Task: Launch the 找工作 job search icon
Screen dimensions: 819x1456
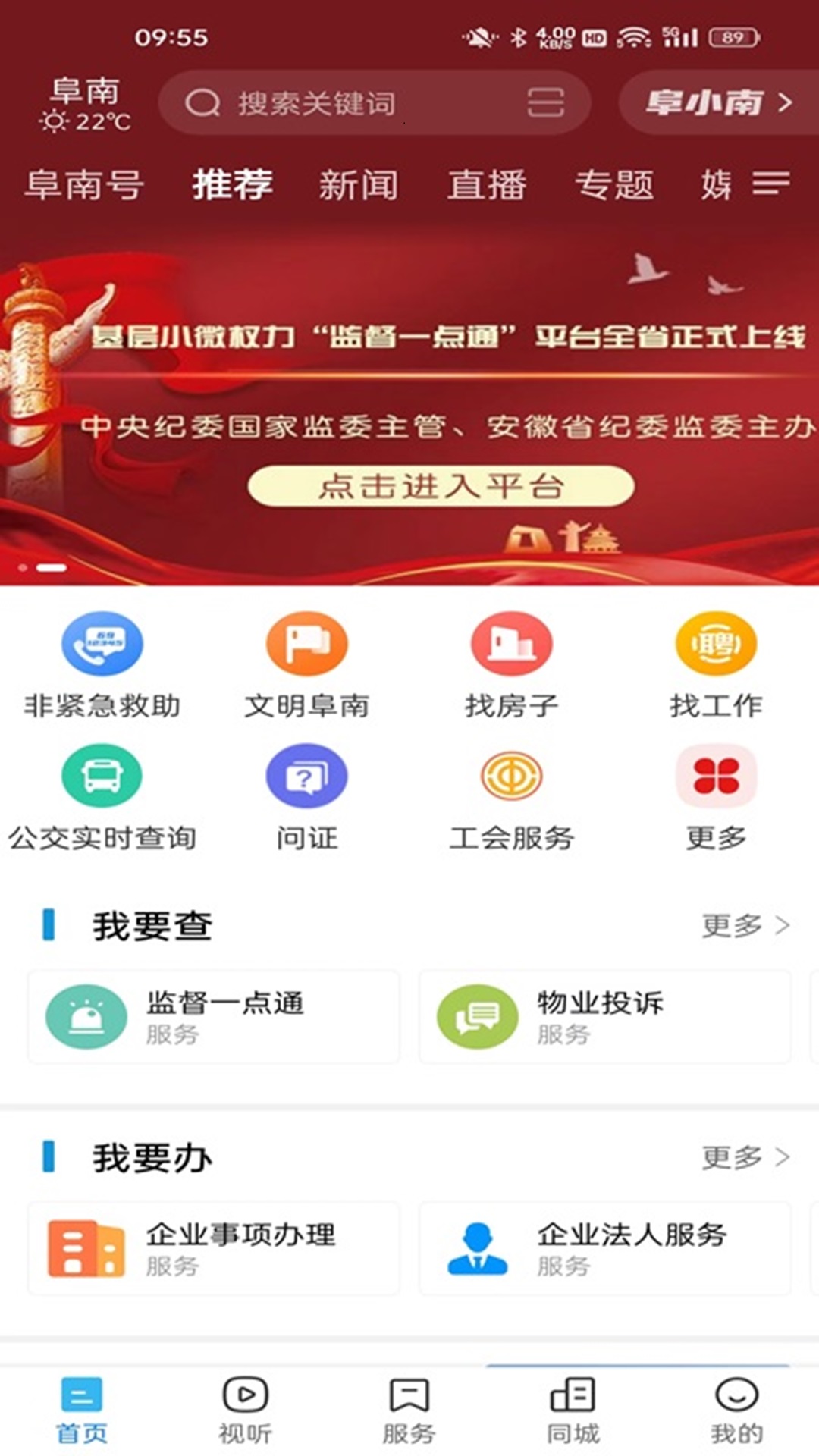Action: coord(717,643)
